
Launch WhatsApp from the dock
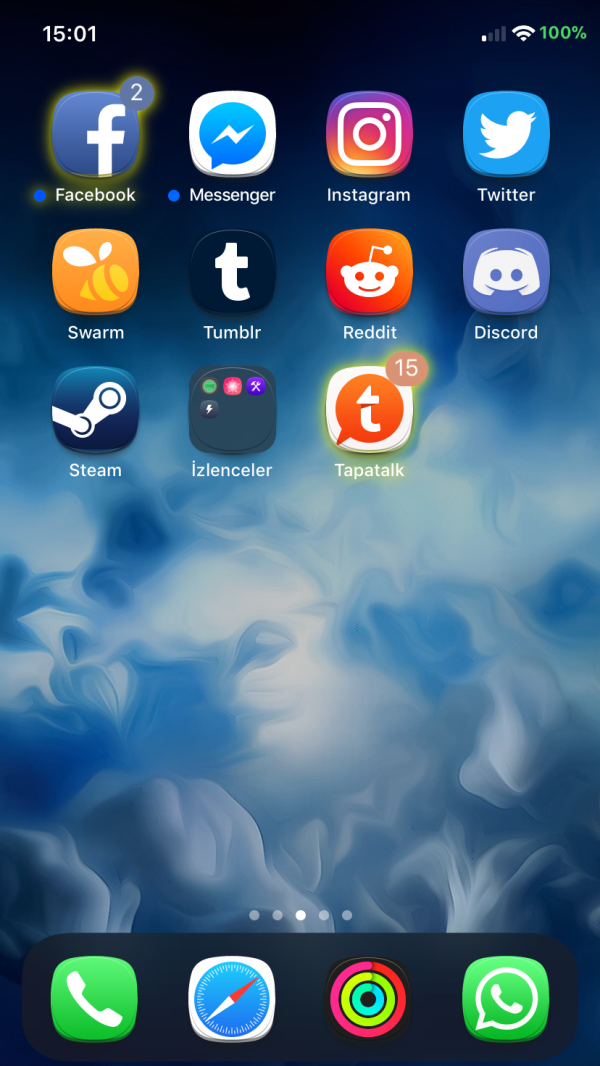point(506,998)
